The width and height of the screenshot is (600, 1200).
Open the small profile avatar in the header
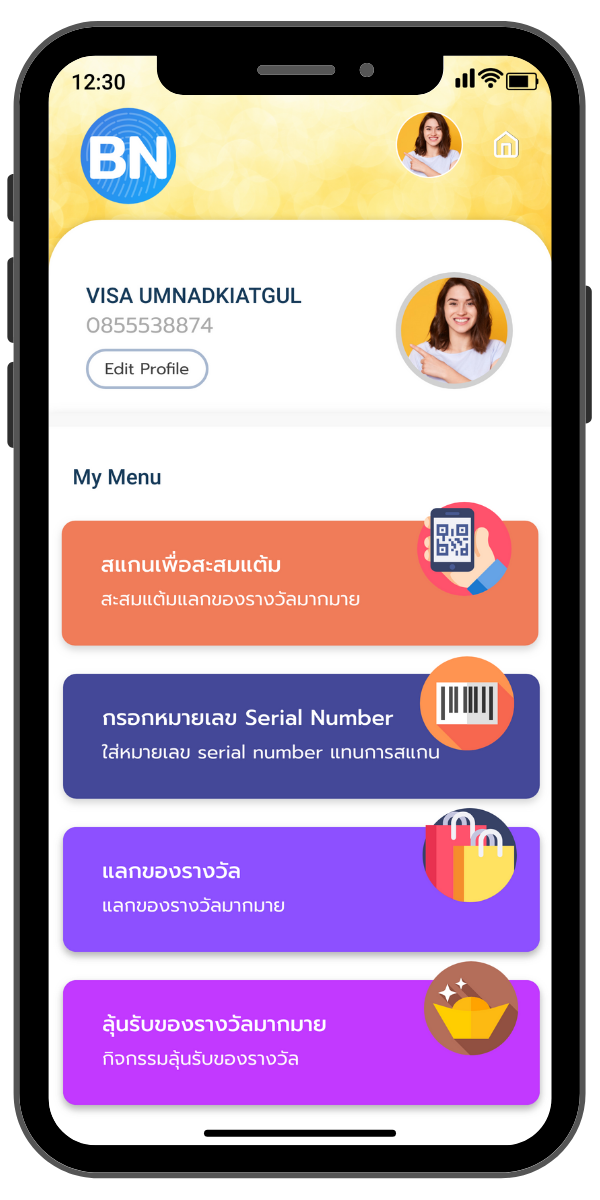tap(429, 145)
